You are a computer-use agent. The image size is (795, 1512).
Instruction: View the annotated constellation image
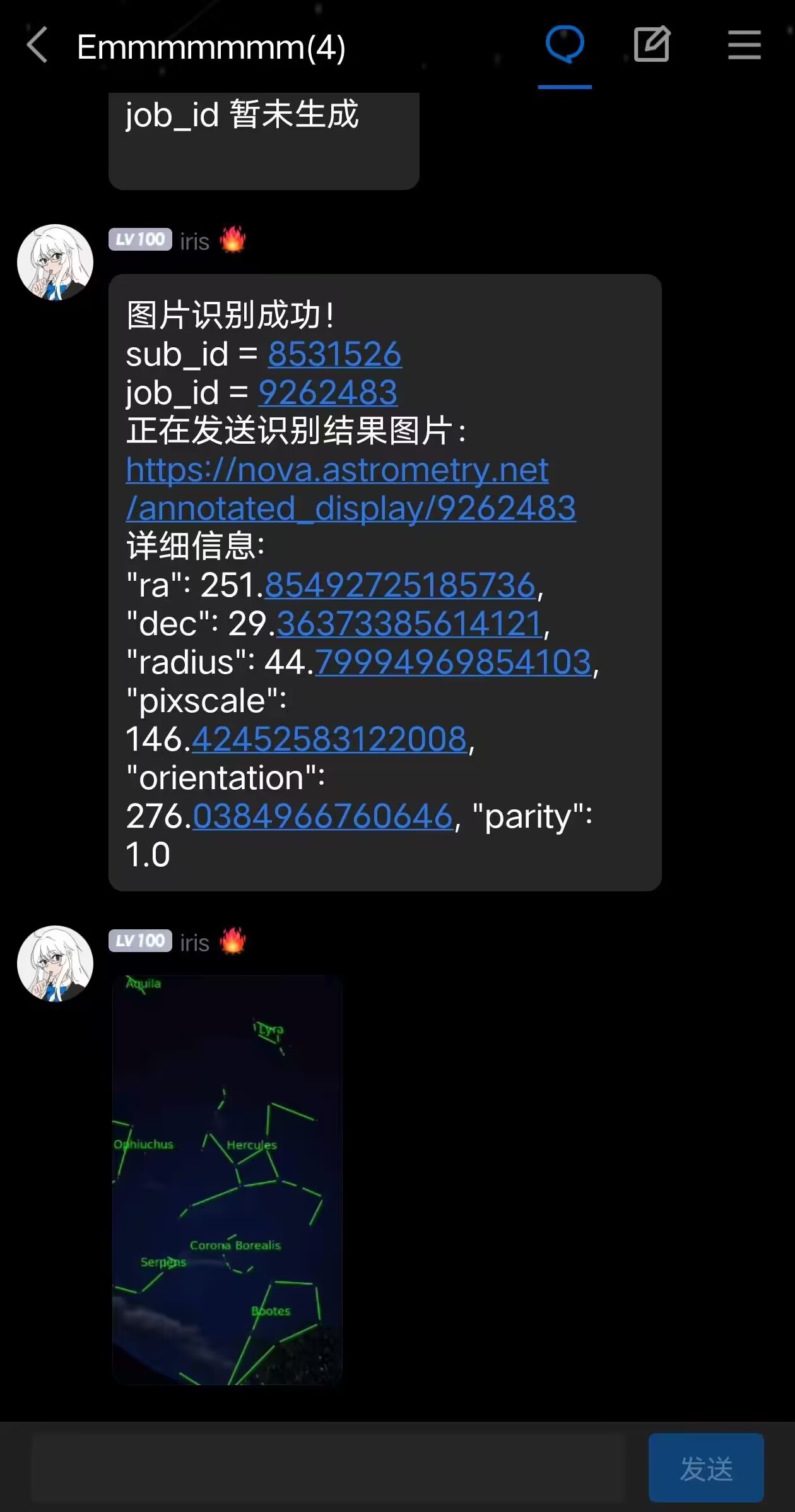pos(227,1179)
